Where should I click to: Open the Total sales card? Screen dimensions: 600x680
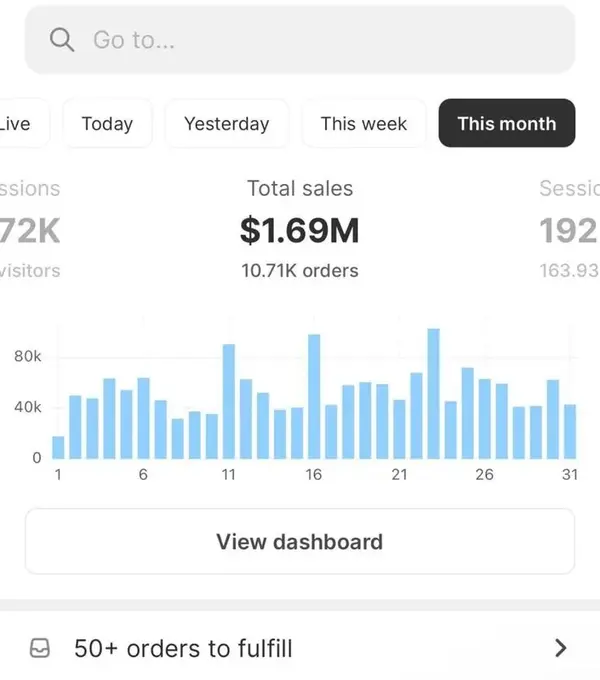pos(300,228)
